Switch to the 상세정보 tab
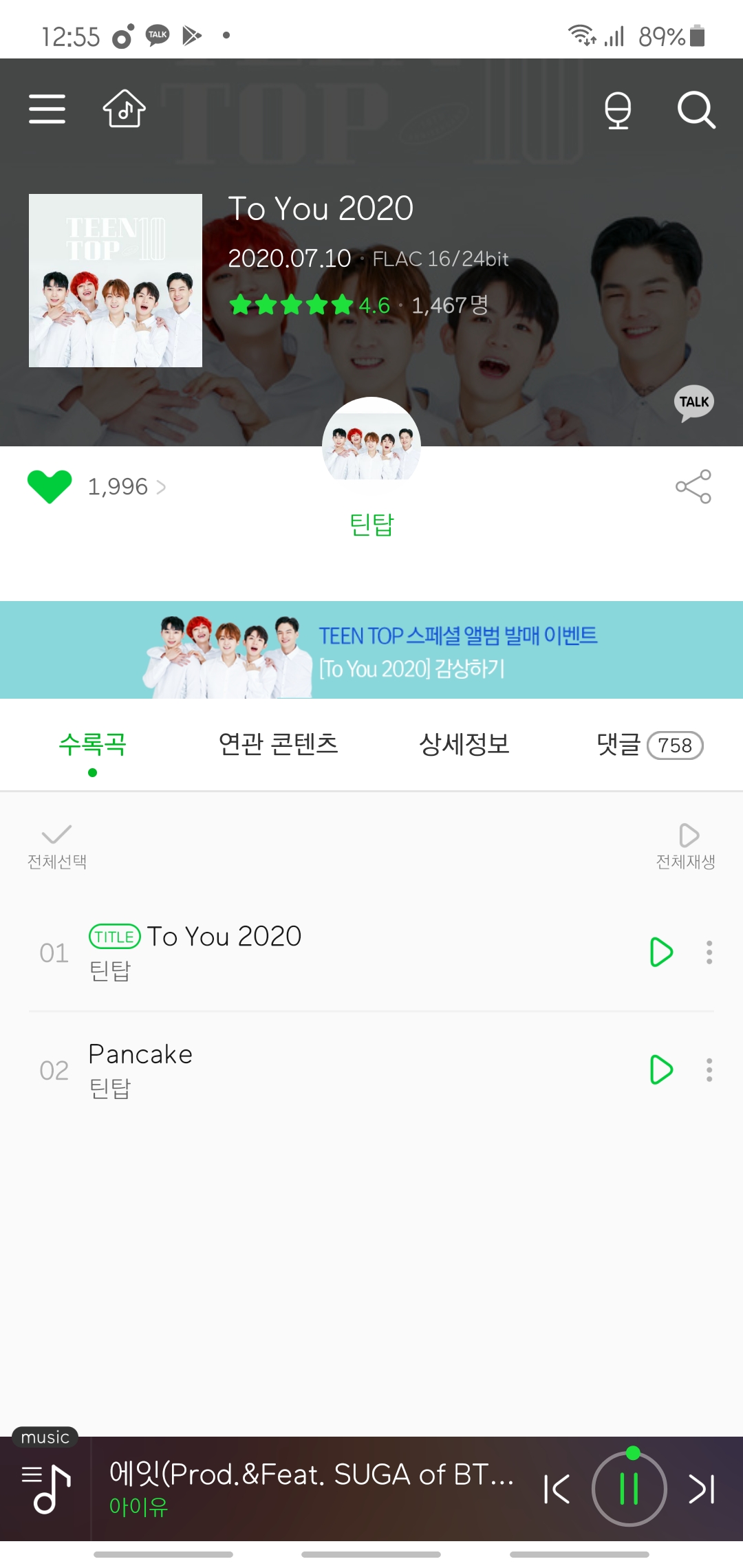 click(464, 745)
